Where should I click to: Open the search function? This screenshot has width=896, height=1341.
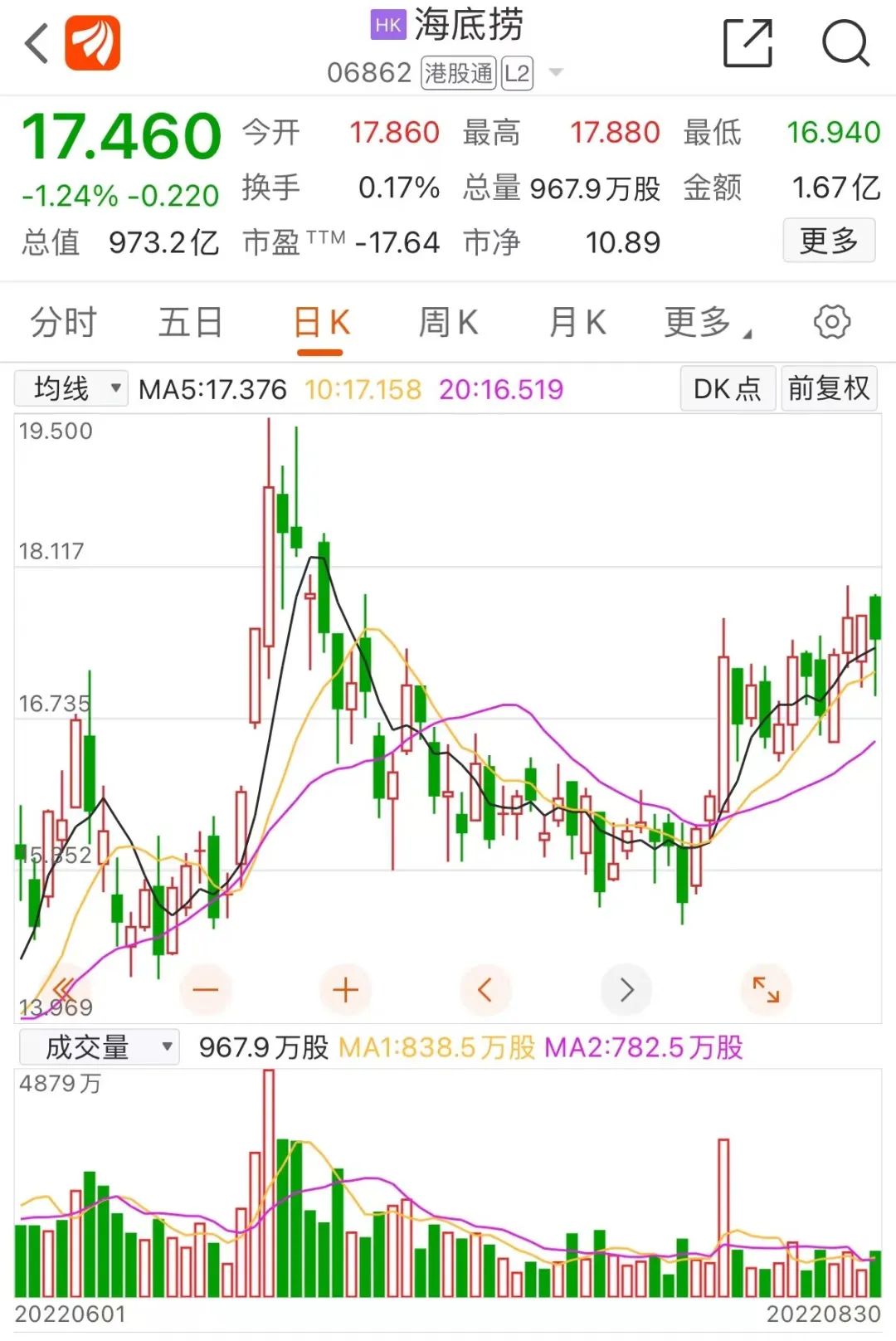[845, 42]
